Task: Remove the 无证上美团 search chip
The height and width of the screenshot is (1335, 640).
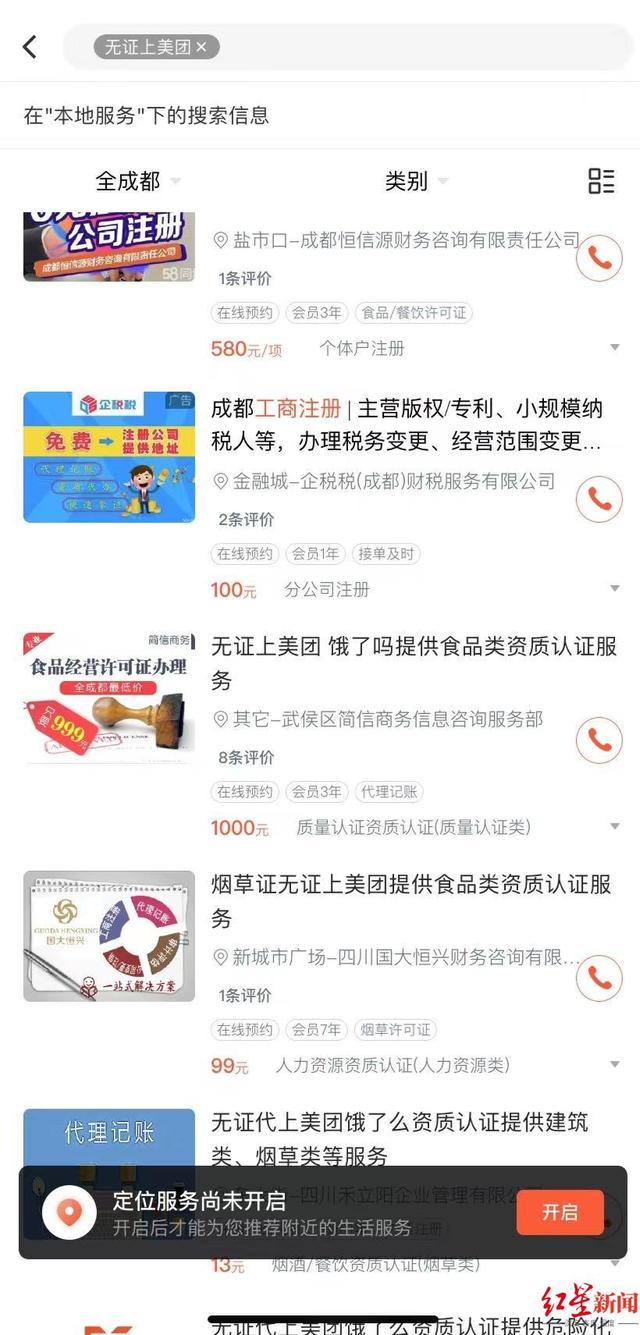Action: click(202, 47)
